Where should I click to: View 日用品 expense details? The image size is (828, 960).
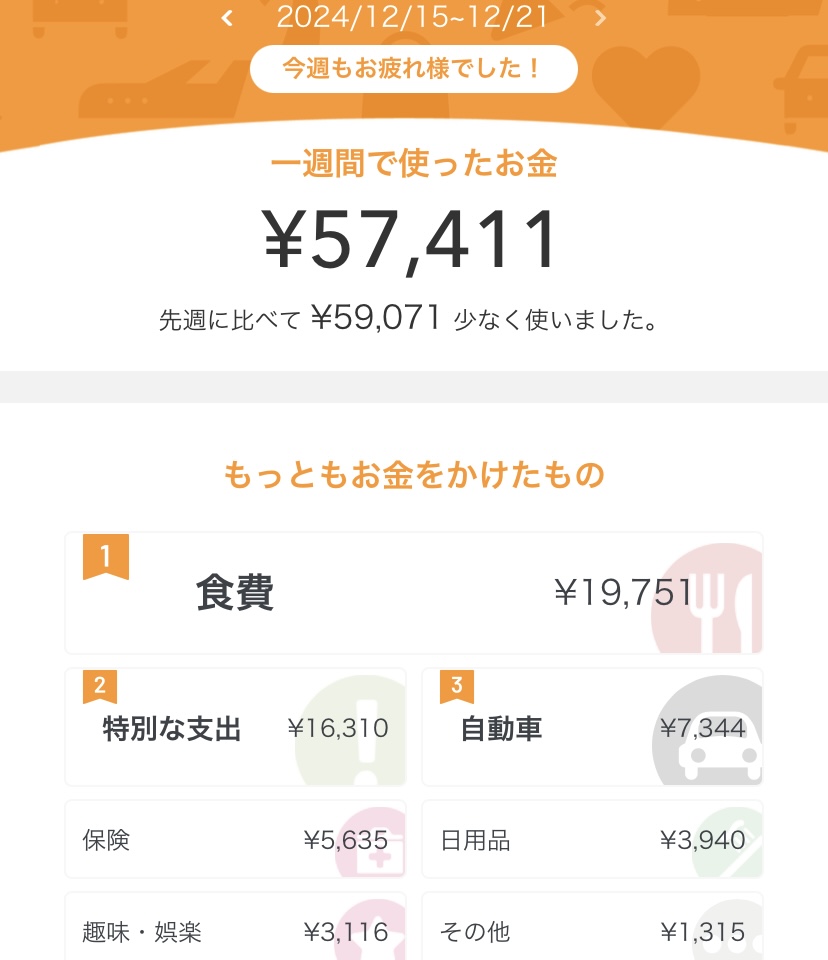click(592, 840)
